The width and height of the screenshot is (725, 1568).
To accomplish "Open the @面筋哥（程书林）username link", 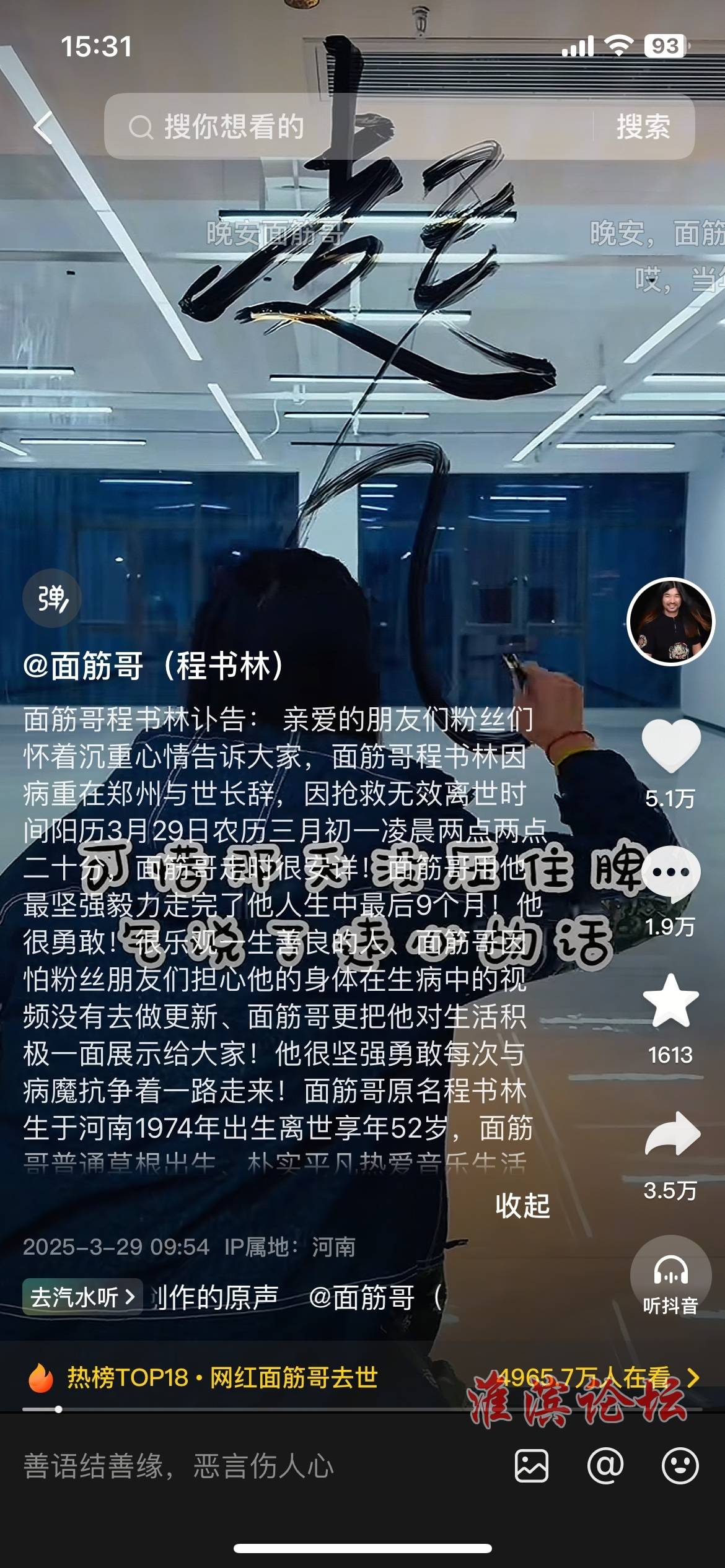I will point(154,666).
